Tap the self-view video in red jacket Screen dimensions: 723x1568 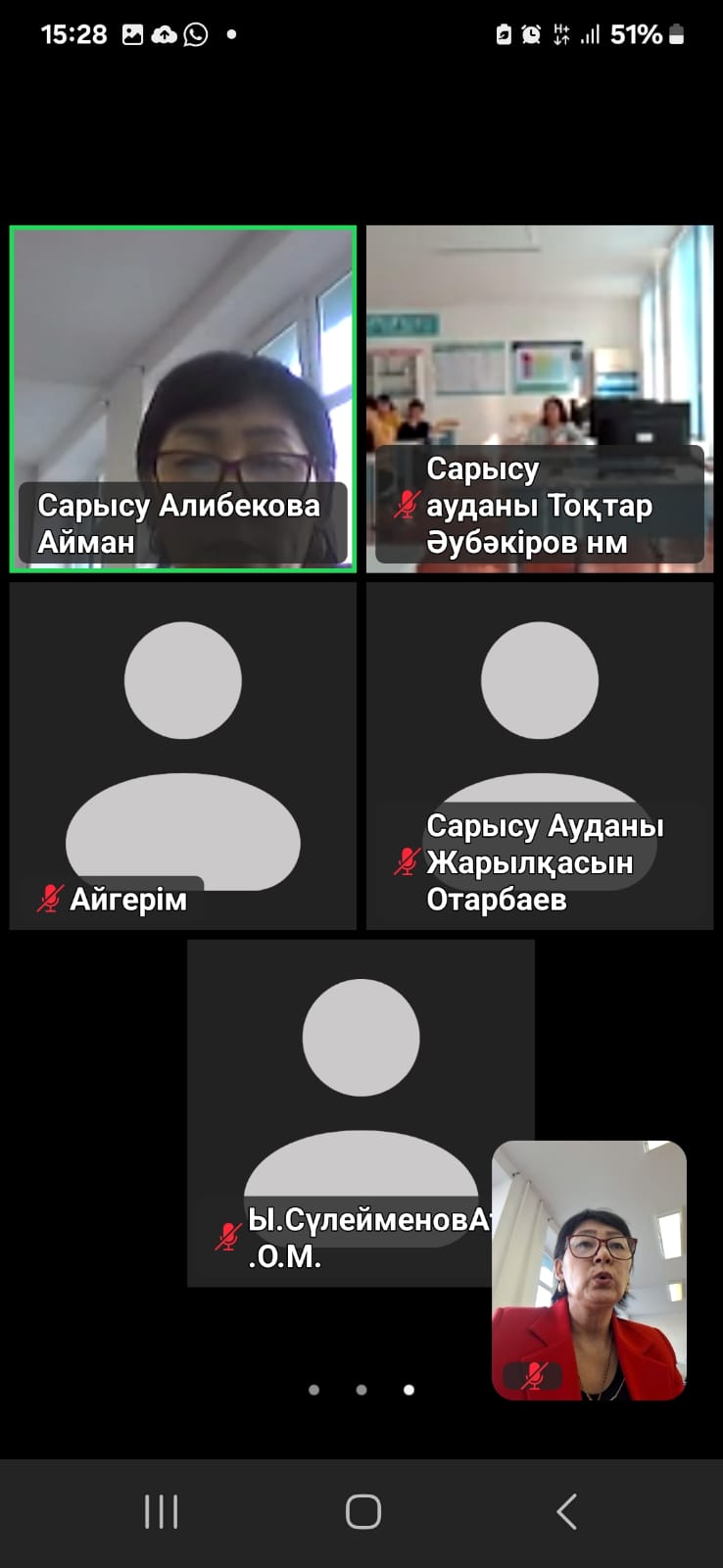coord(589,1270)
